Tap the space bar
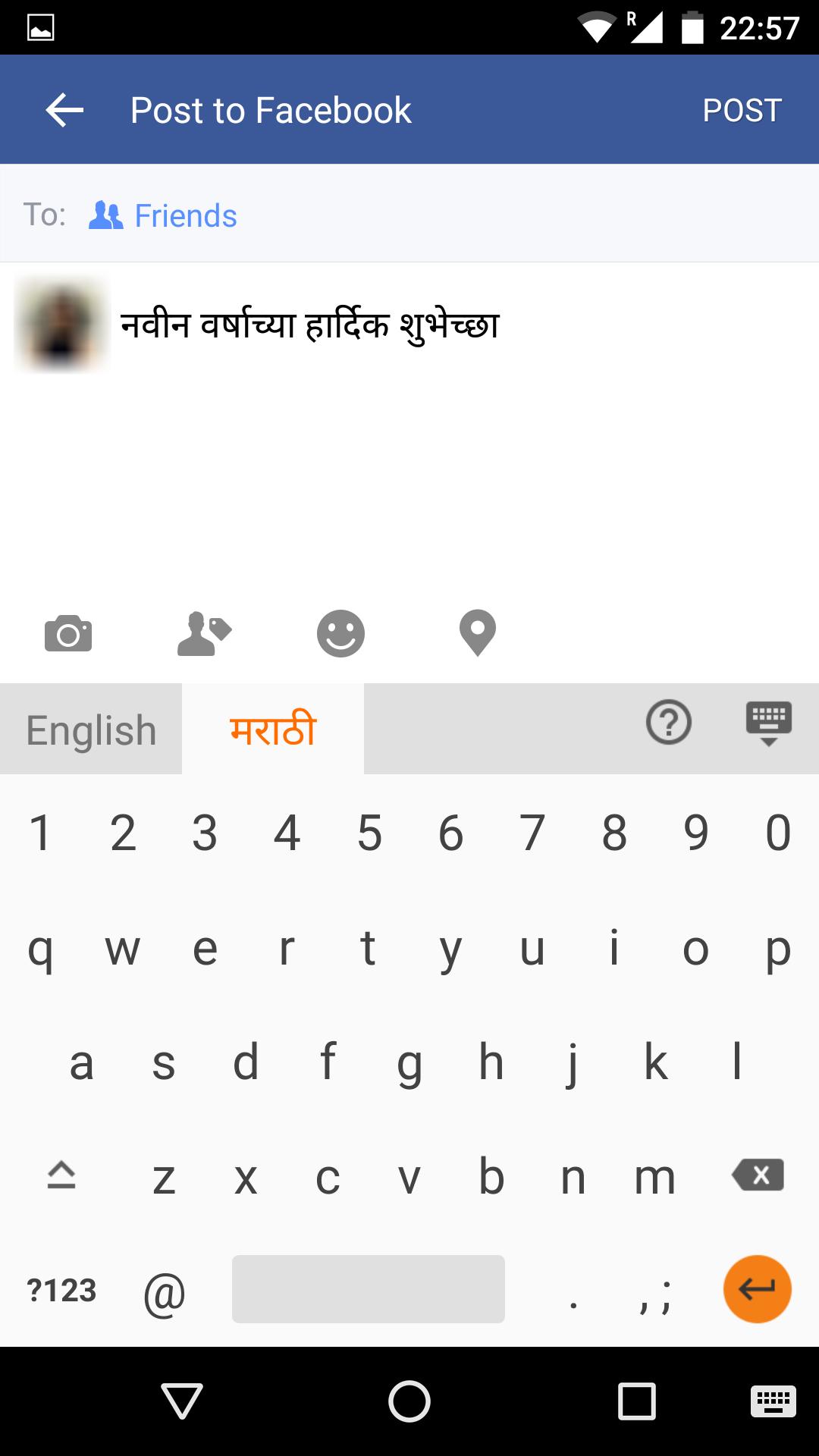 point(369,1289)
